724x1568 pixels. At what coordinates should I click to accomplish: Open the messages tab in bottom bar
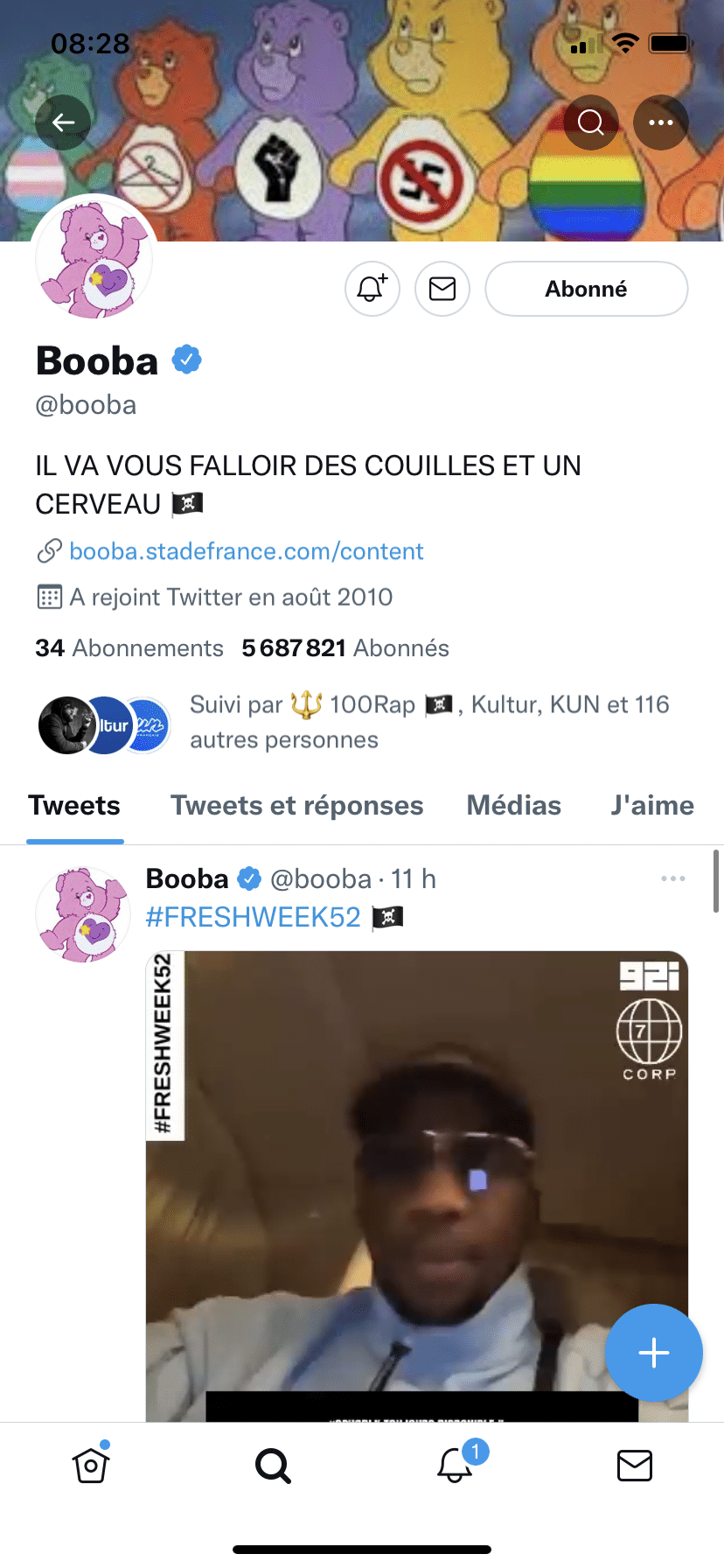coord(635,1465)
